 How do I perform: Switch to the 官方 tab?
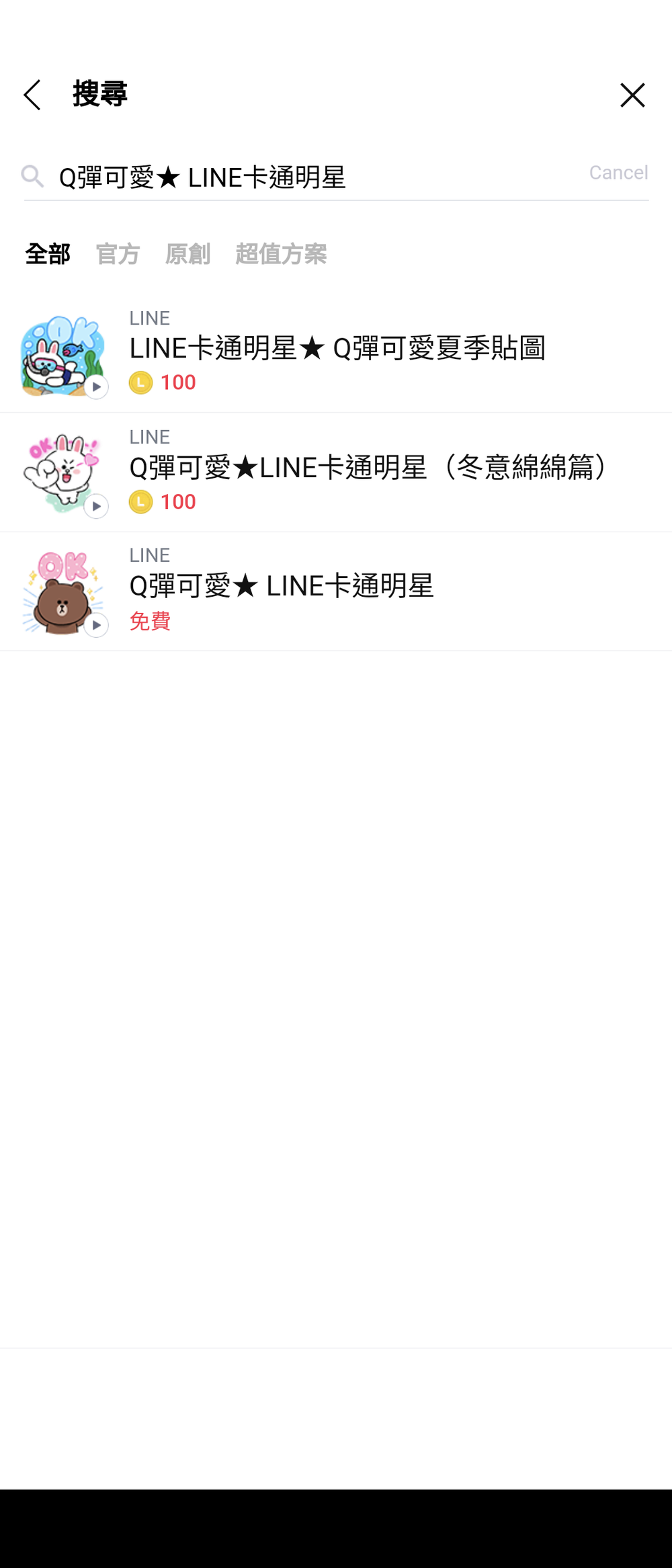118,255
